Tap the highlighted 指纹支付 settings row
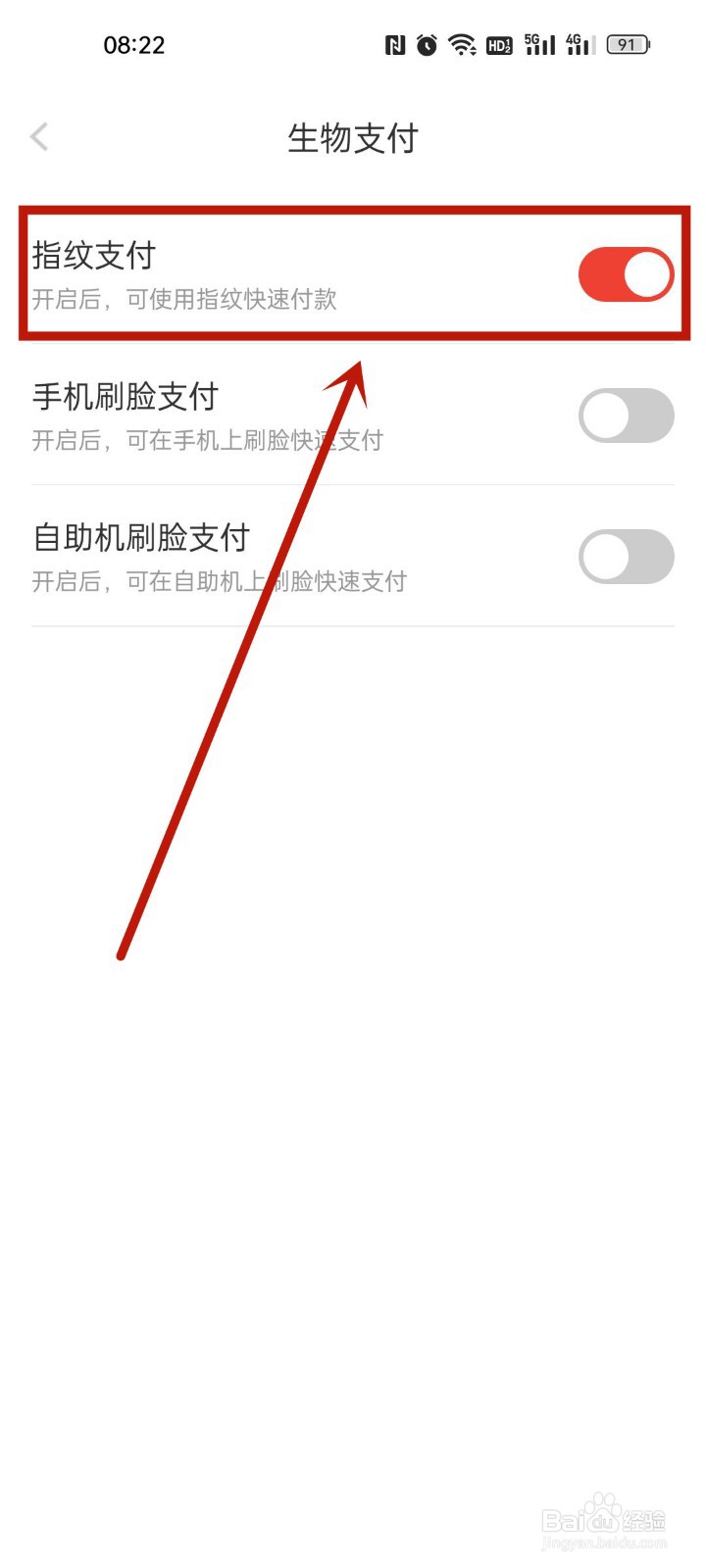This screenshot has height=1568, width=706. click(294, 274)
